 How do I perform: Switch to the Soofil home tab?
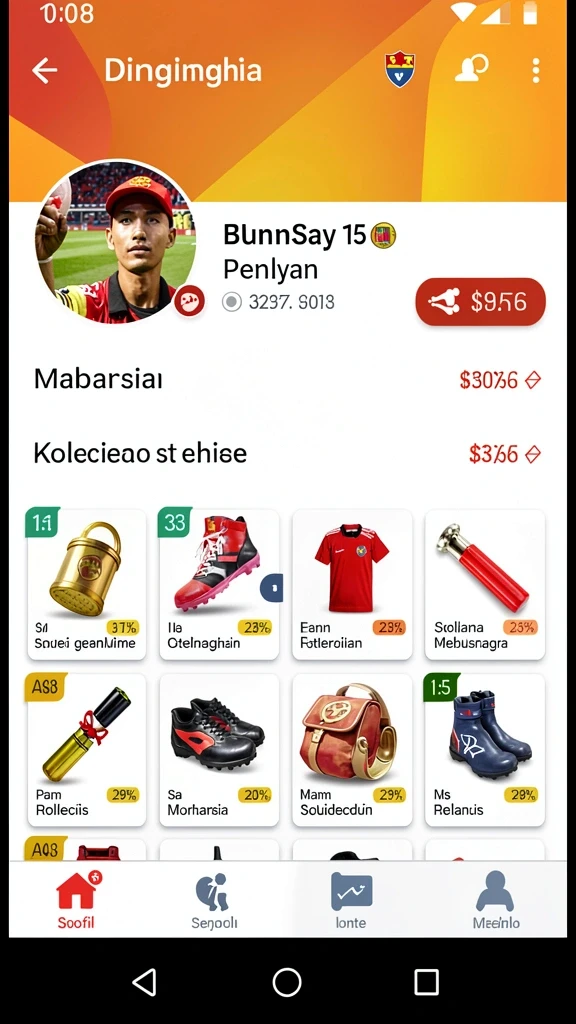(x=77, y=899)
